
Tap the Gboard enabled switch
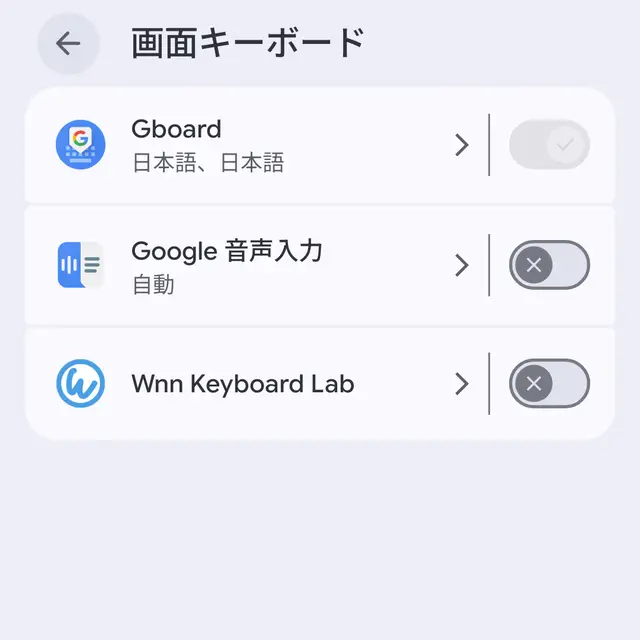click(549, 146)
